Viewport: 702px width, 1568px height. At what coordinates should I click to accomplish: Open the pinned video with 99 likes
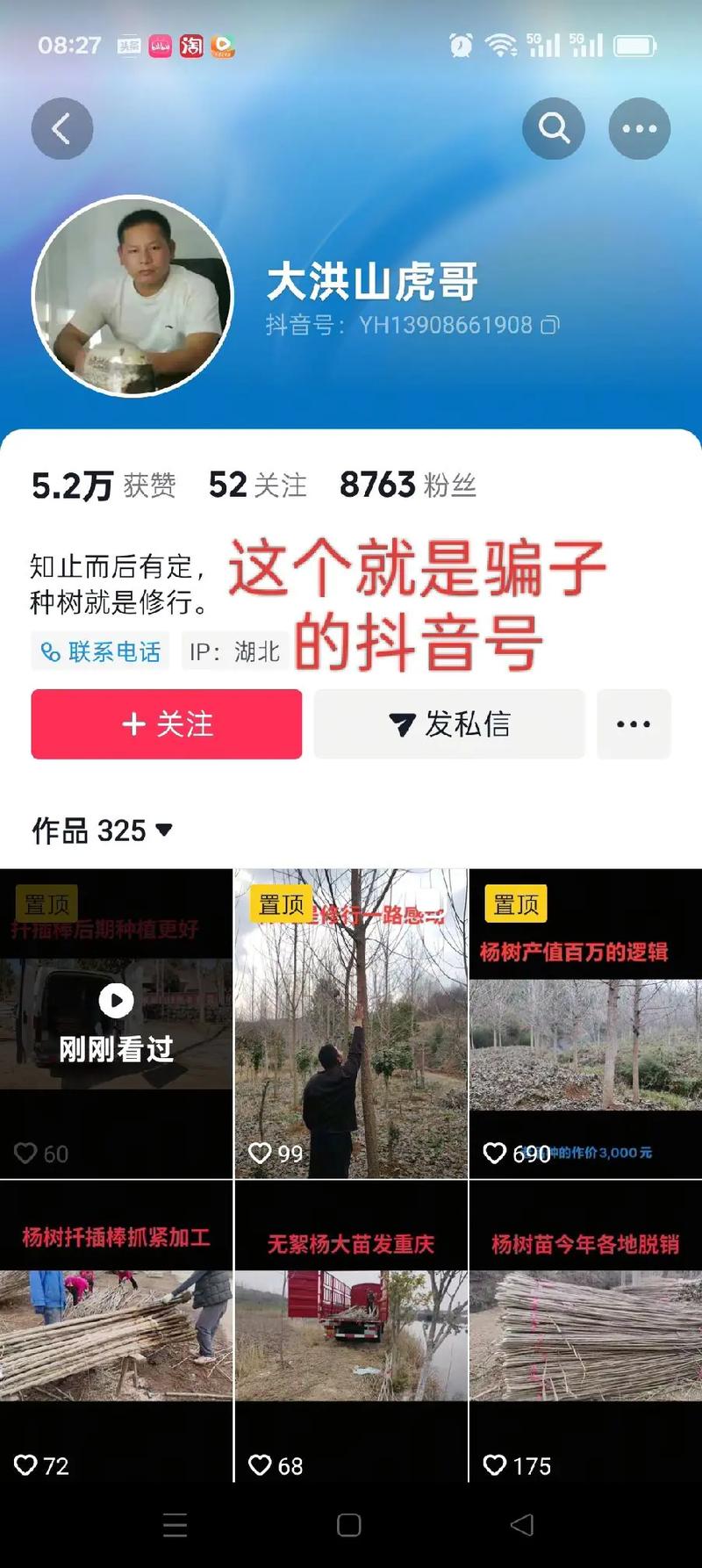(351, 1023)
